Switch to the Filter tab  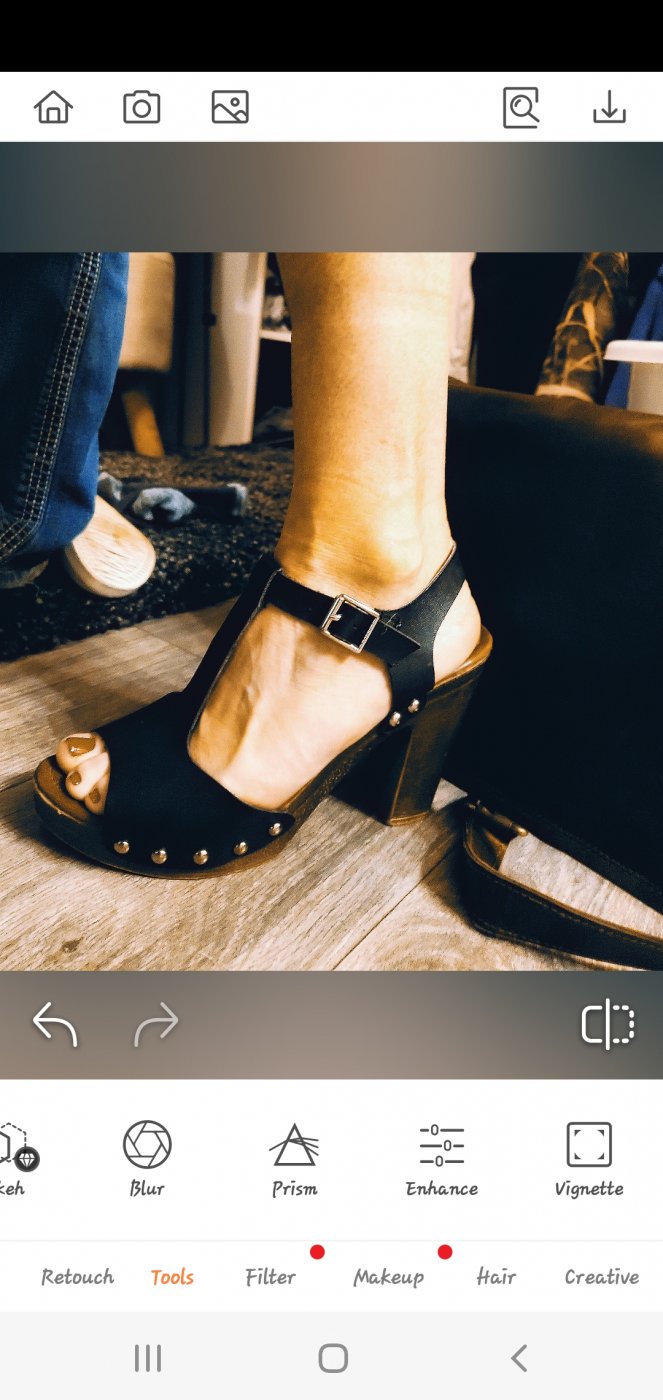[x=271, y=1277]
